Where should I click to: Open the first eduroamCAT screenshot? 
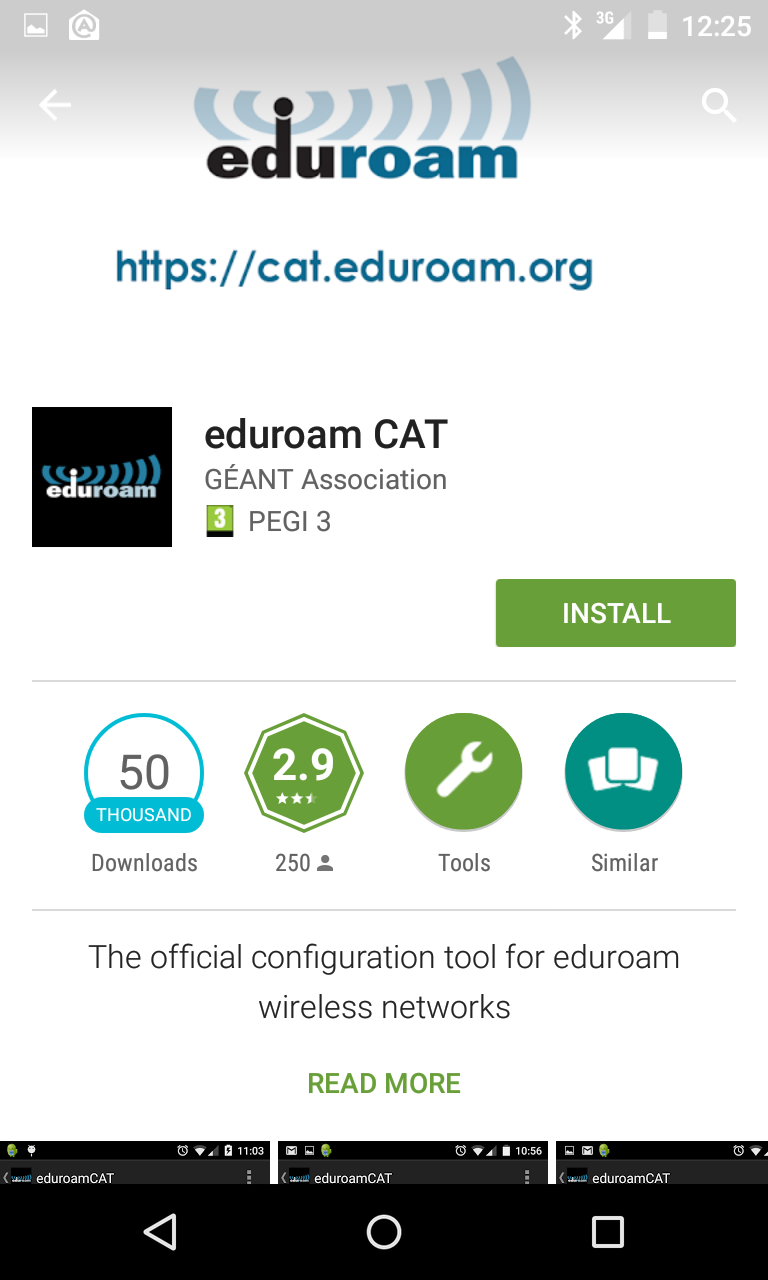pyautogui.click(x=135, y=1162)
